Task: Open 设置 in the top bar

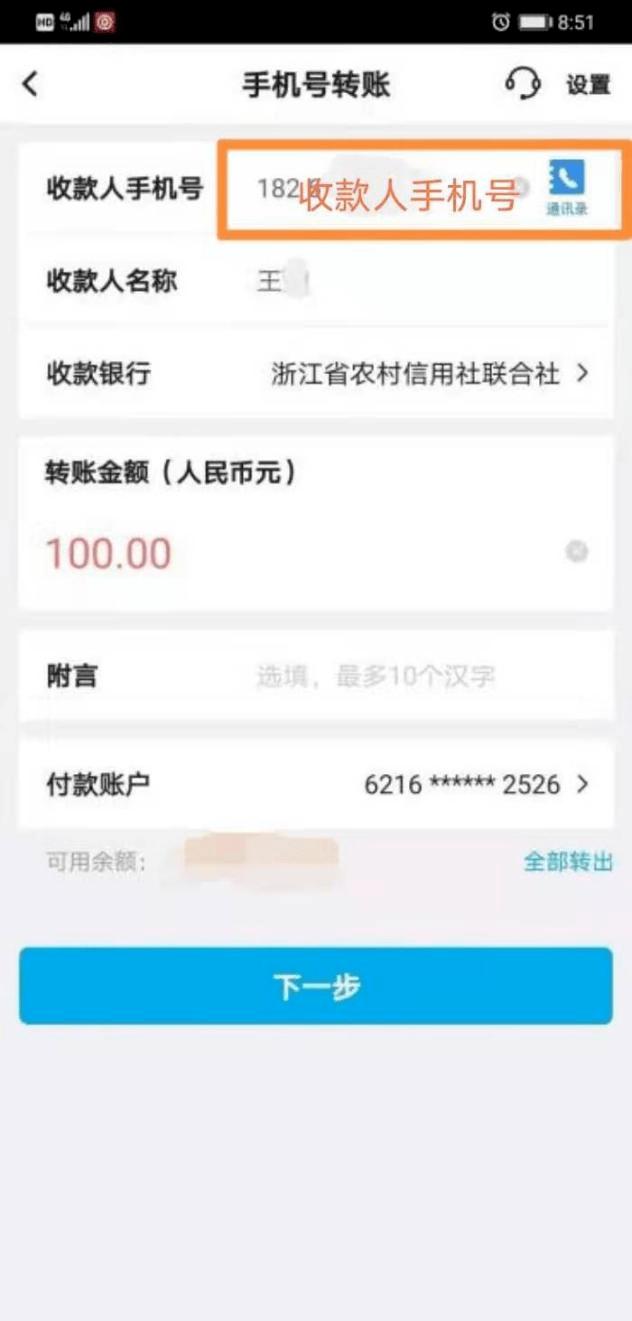Action: tap(588, 85)
